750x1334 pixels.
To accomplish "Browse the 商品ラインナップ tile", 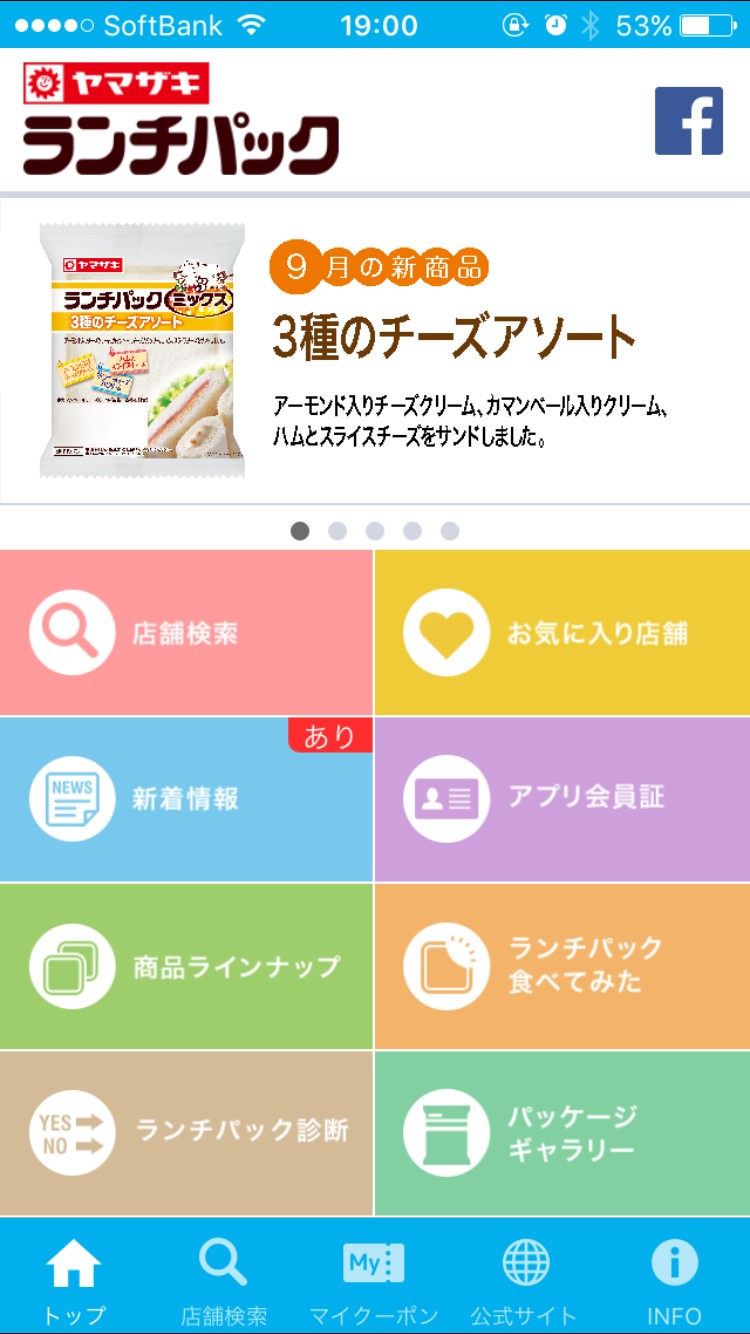I will click(x=186, y=966).
